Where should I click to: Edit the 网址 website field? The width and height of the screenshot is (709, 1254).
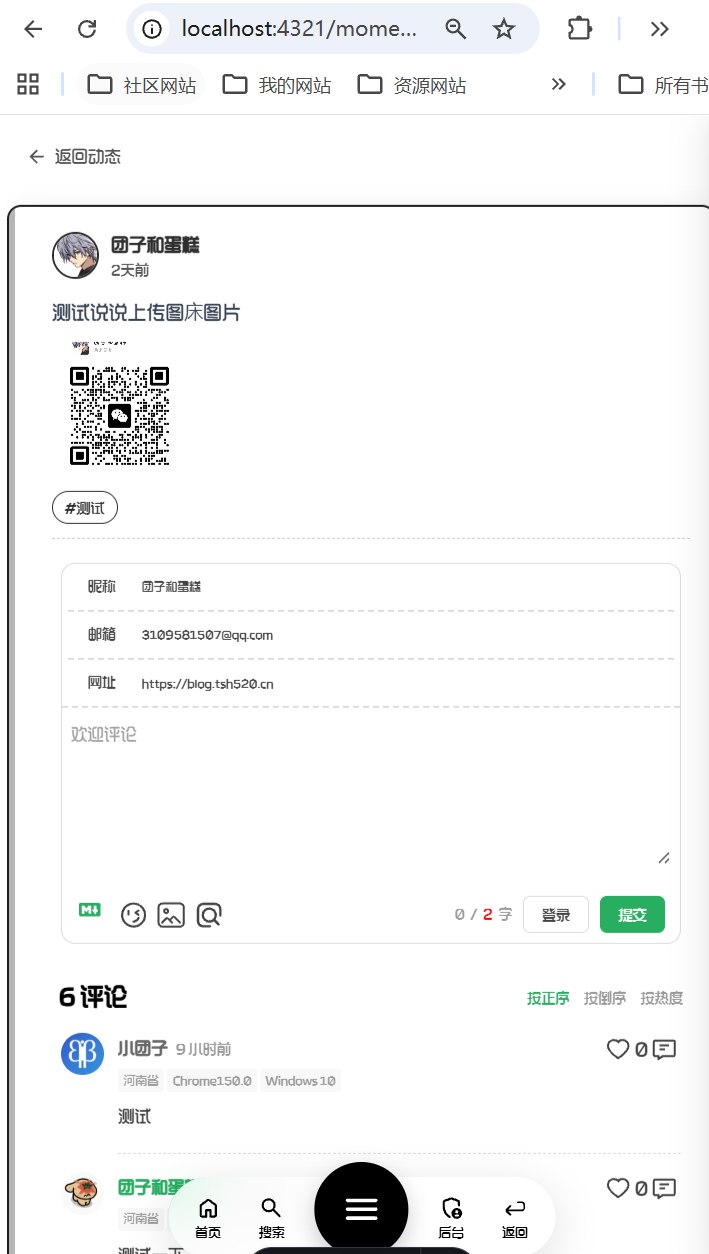371,684
